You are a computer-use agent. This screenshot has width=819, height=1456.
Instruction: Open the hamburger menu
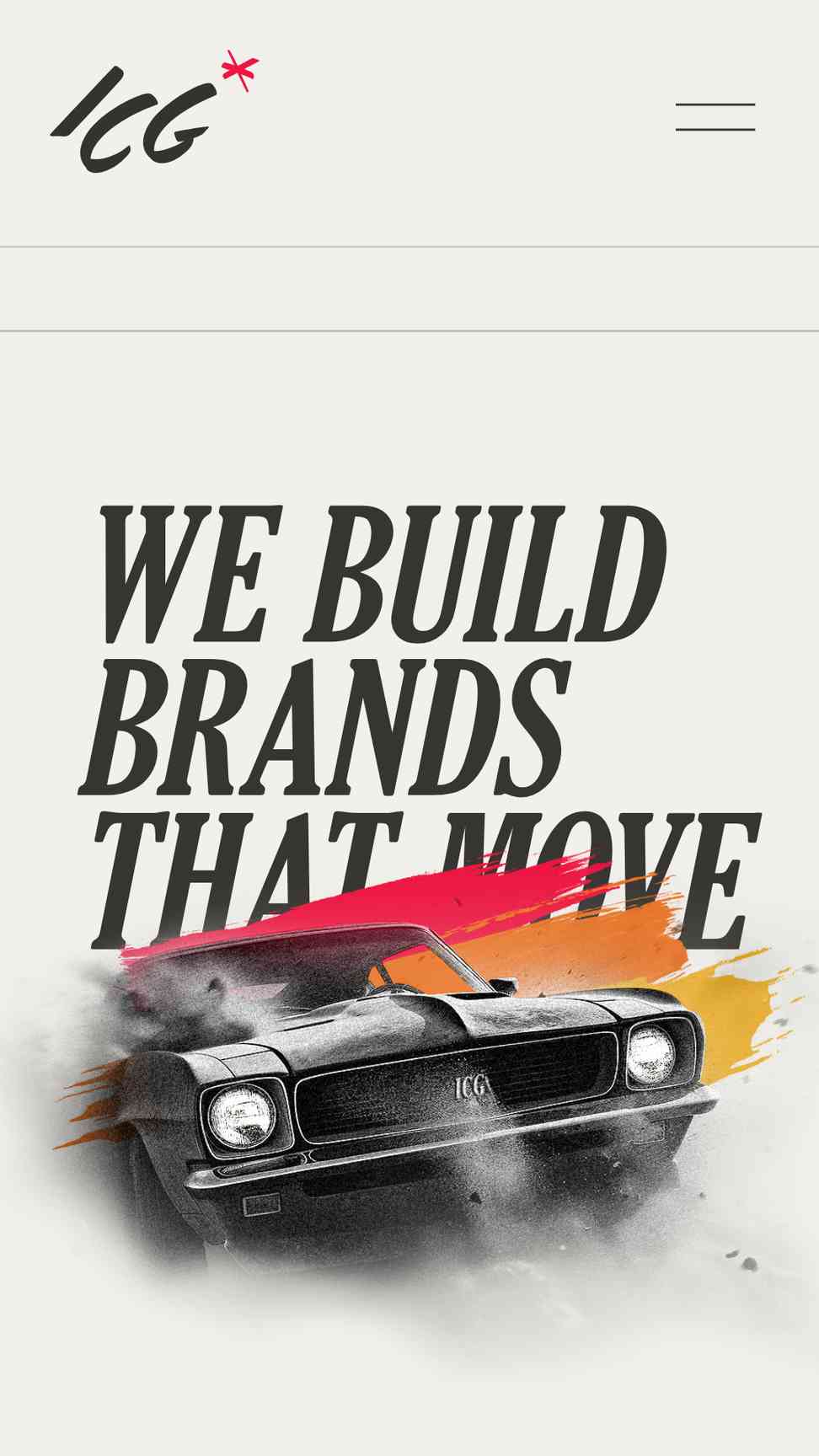coord(715,117)
